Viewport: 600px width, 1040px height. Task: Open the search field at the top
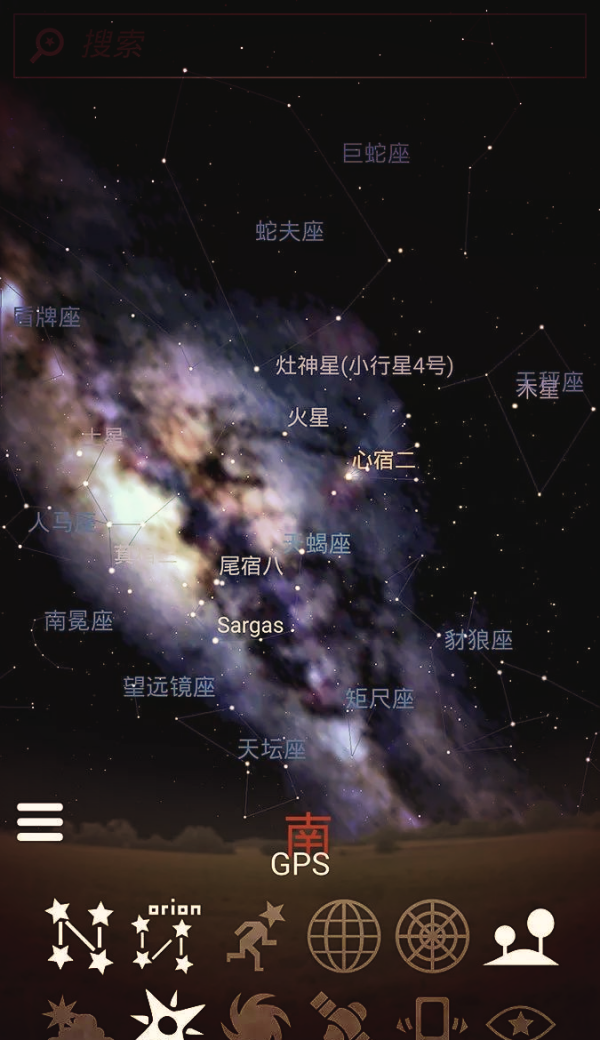pyautogui.click(x=300, y=45)
